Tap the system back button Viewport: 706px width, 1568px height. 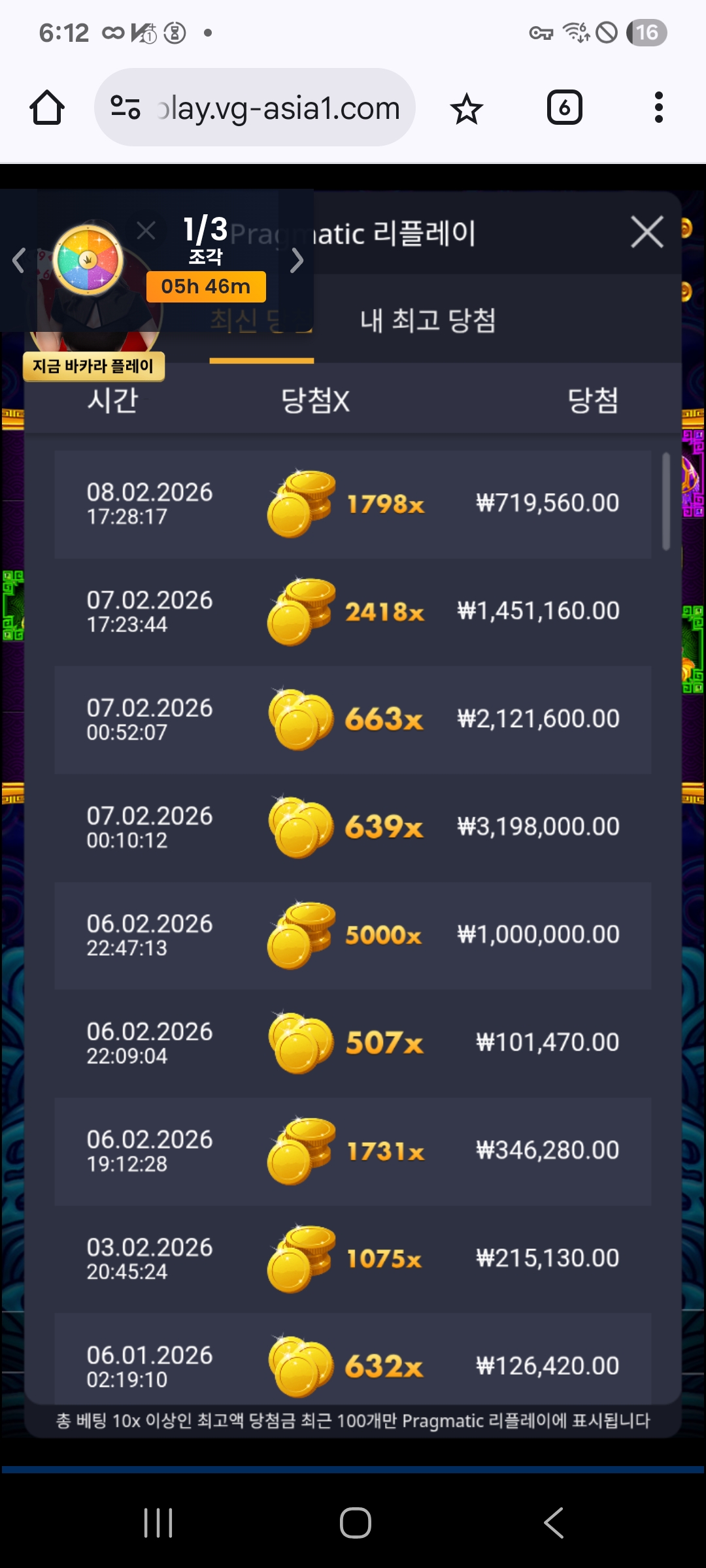tap(554, 1523)
